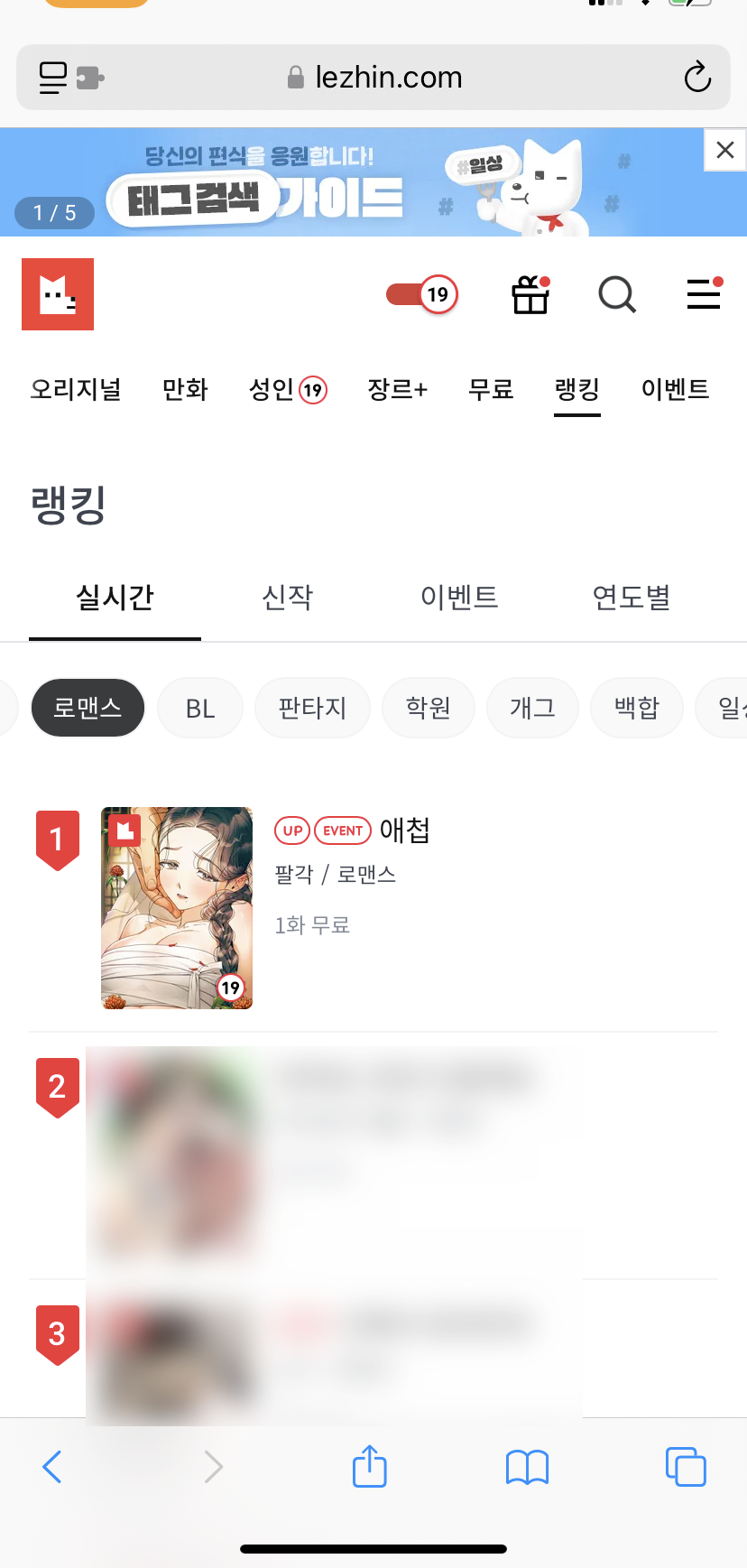Reload the page in the address bar
Screen dimensions: 747x1568
click(697, 78)
